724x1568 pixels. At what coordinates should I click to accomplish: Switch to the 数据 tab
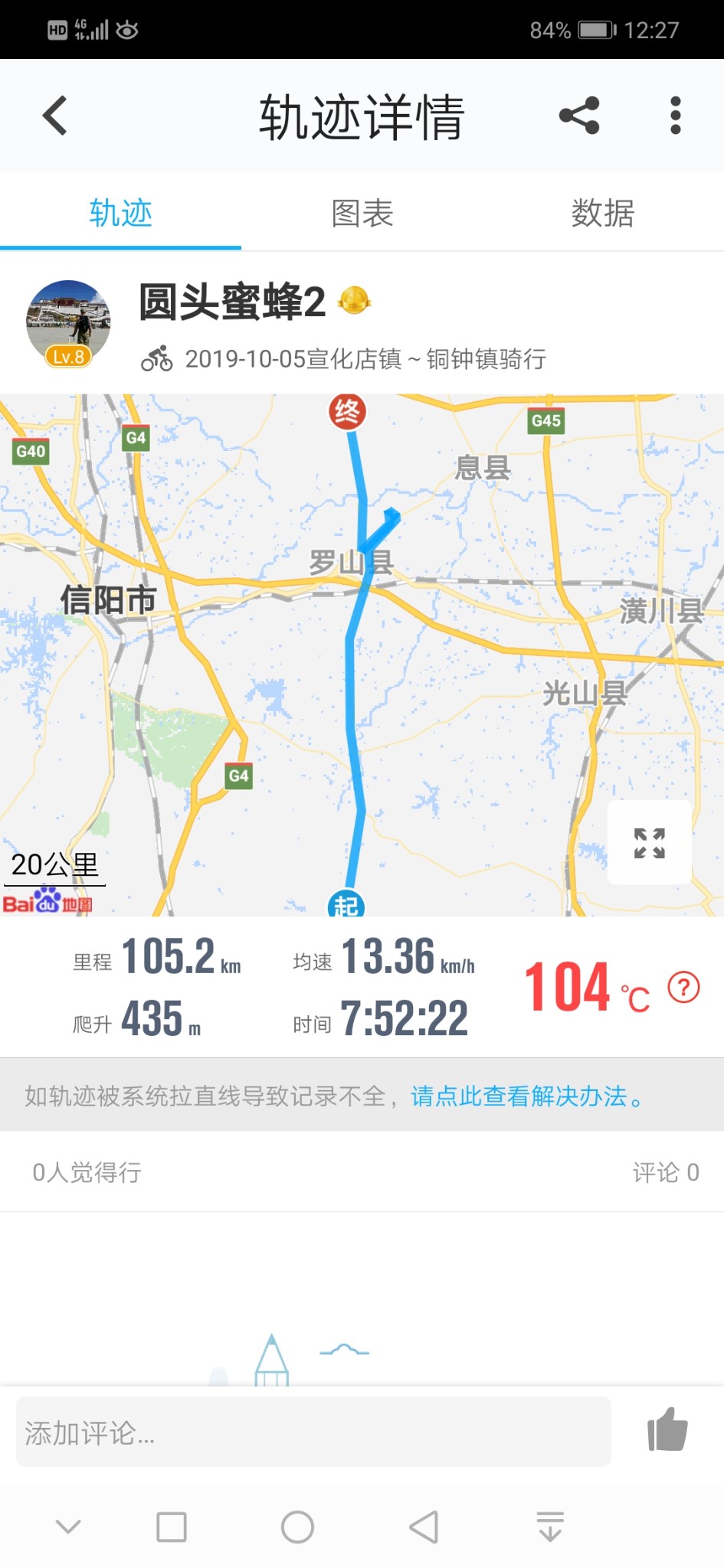point(603,213)
